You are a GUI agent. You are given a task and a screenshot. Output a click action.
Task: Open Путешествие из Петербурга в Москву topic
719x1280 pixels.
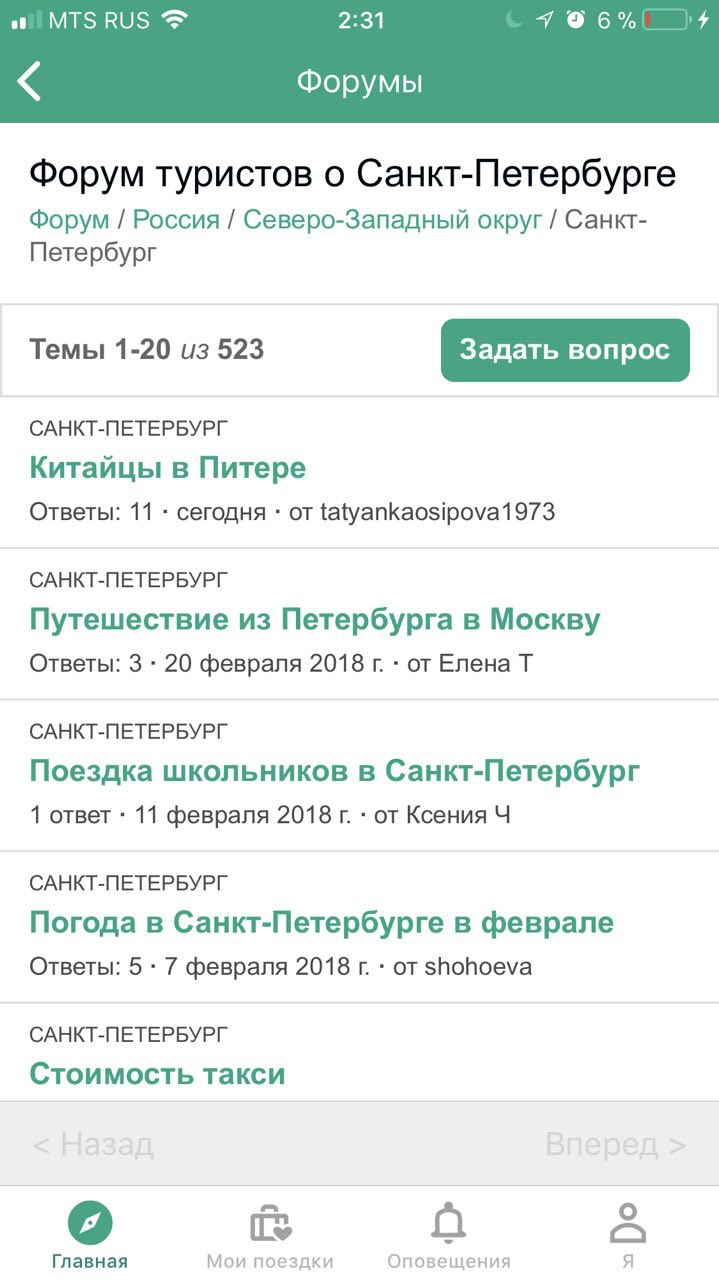click(x=315, y=619)
